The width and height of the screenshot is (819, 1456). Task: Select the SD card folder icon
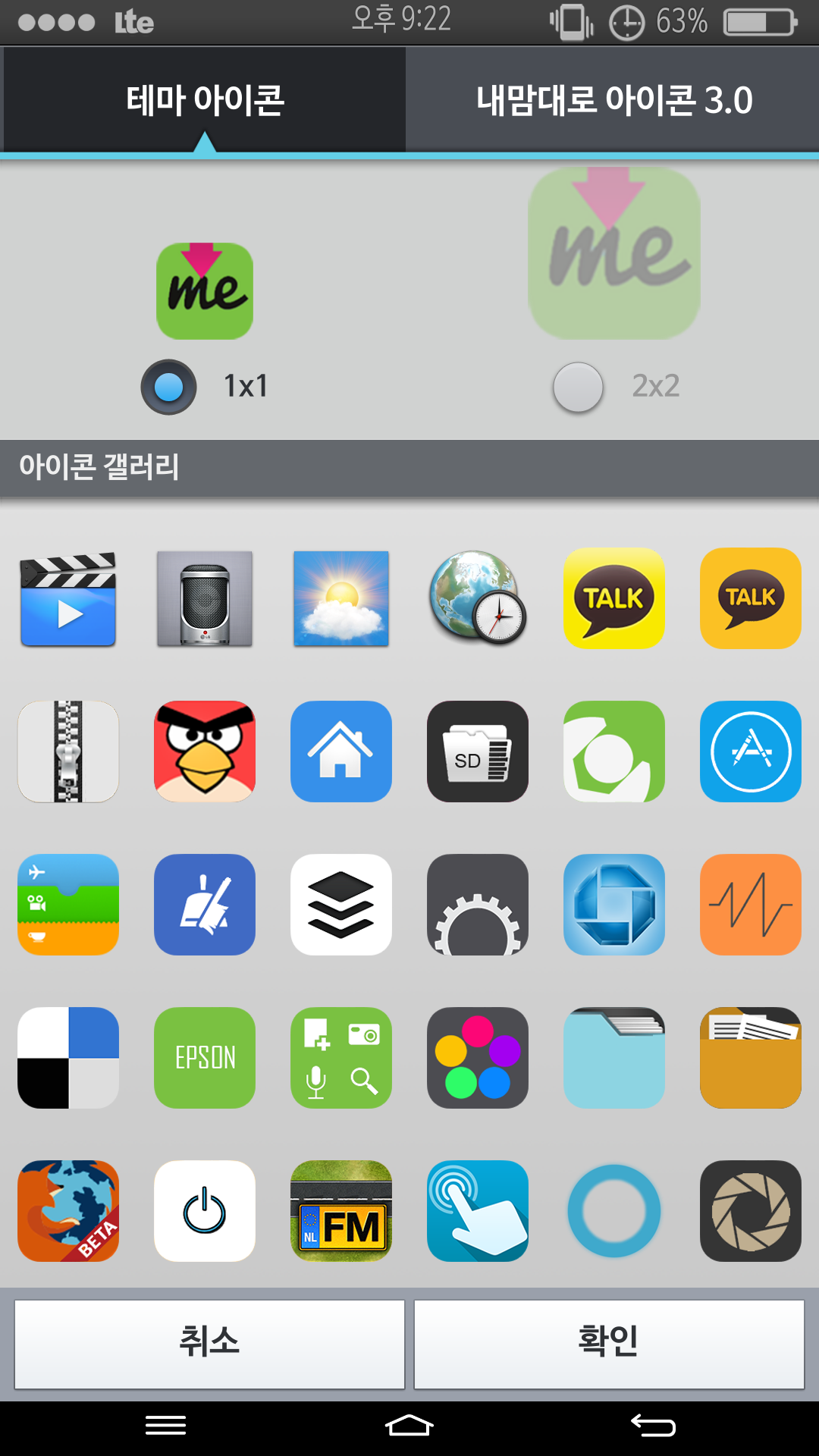coord(478,752)
